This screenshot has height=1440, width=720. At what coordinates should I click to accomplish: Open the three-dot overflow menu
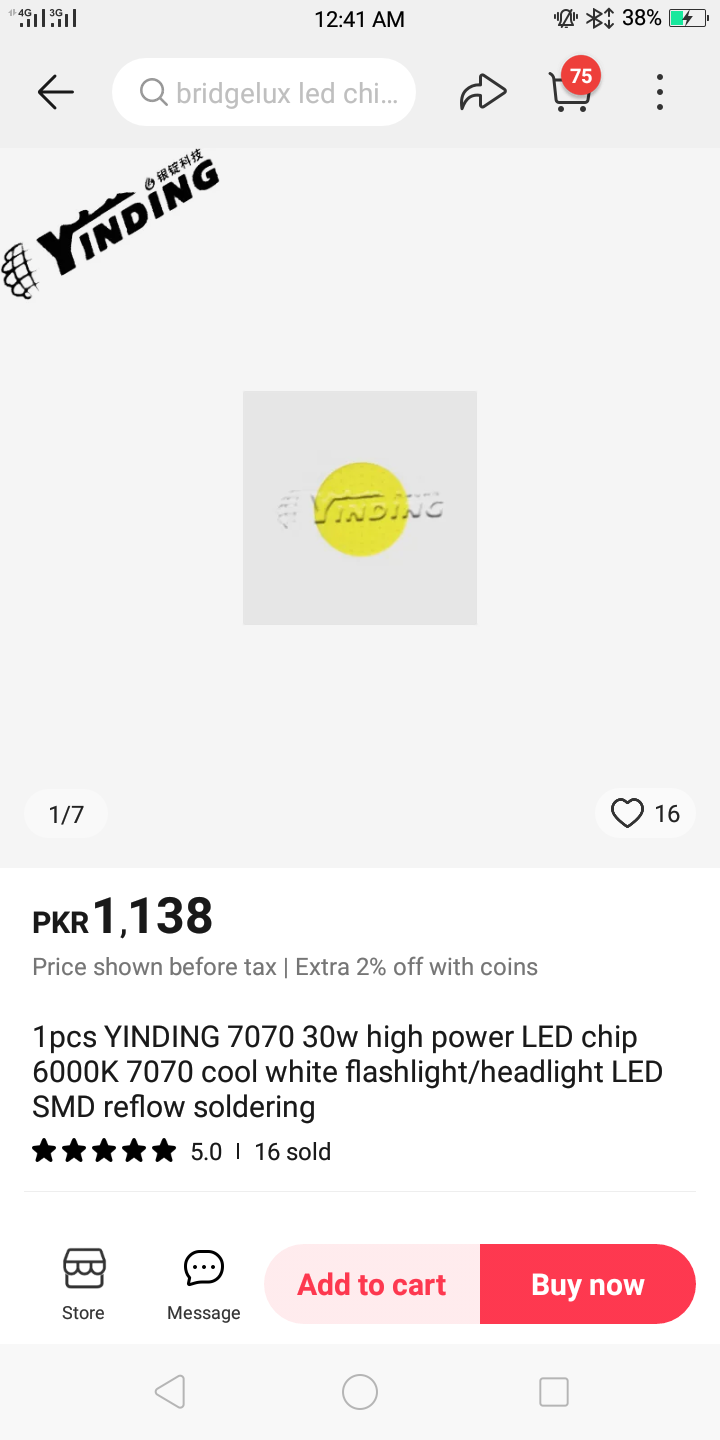click(x=659, y=92)
